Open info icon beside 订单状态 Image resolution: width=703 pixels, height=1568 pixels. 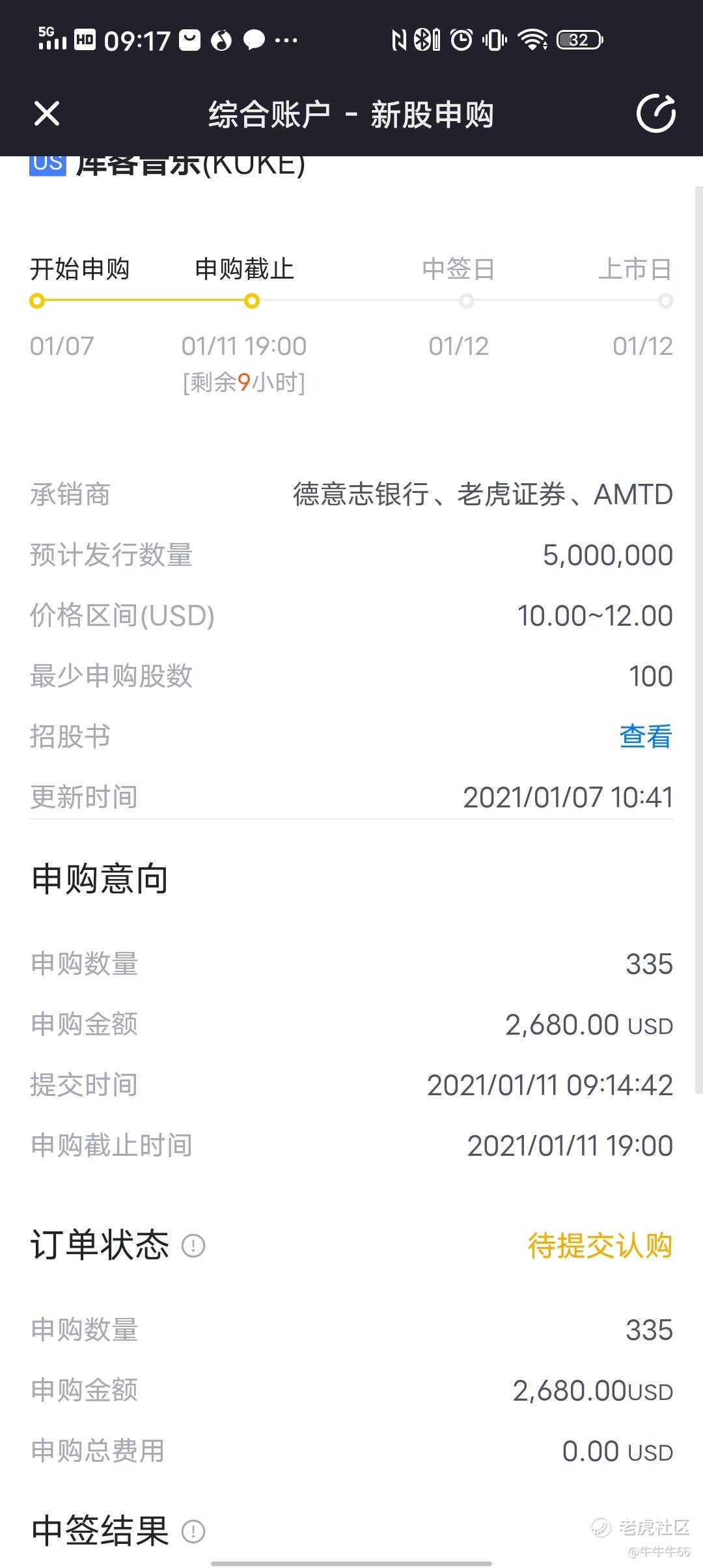click(193, 1246)
